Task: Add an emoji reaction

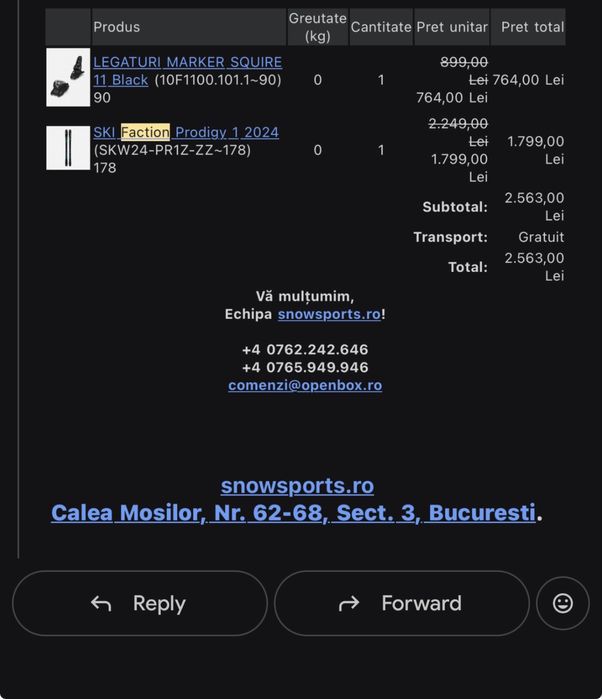Action: point(563,603)
